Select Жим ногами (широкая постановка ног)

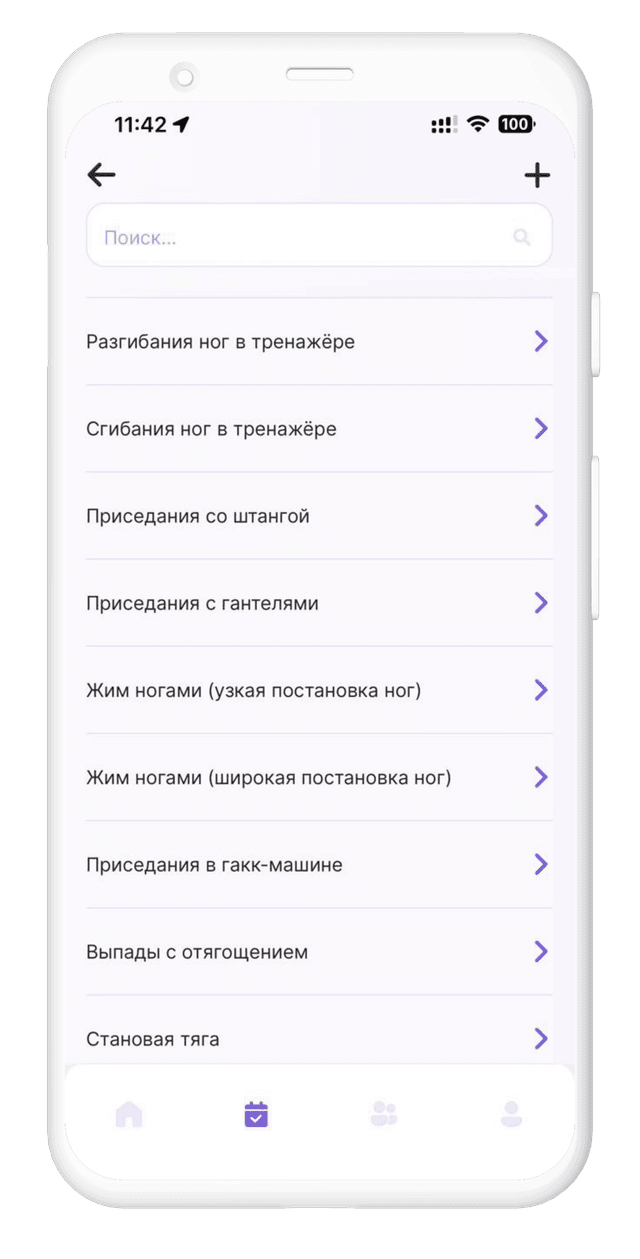pyautogui.click(x=318, y=777)
